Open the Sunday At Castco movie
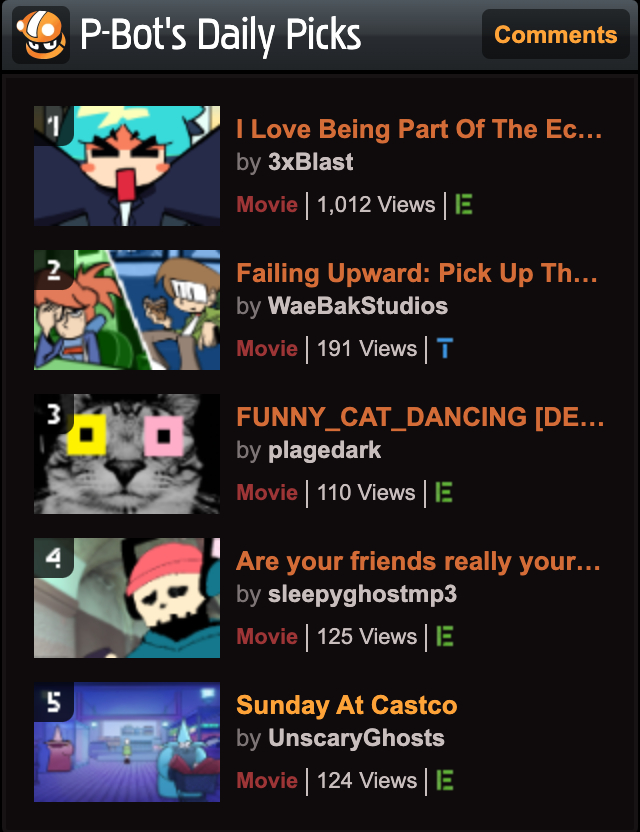This screenshot has height=832, width=640. 346,705
